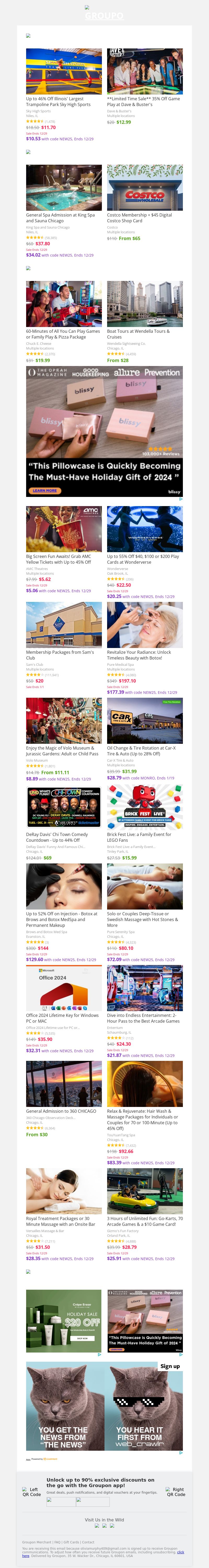Open the Sky High Sports trampoline park deal
The width and height of the screenshot is (209, 1568).
pyautogui.click(x=64, y=71)
